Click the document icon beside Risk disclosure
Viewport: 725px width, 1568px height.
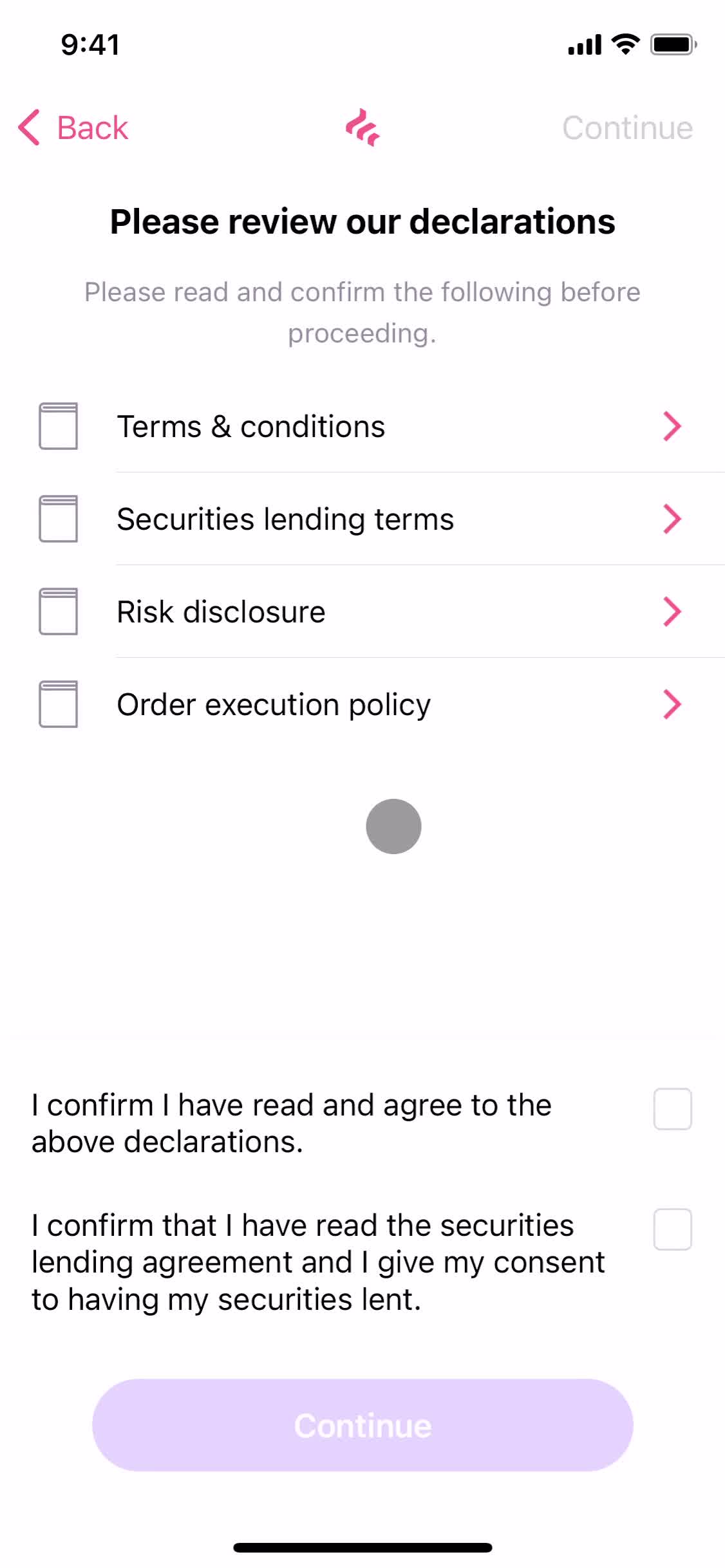pos(58,611)
